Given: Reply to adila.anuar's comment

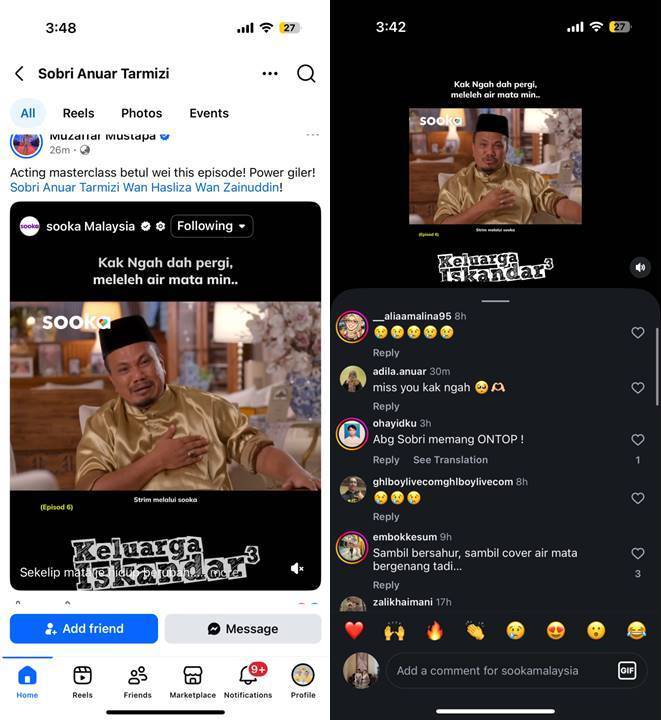Looking at the screenshot, I should (386, 406).
